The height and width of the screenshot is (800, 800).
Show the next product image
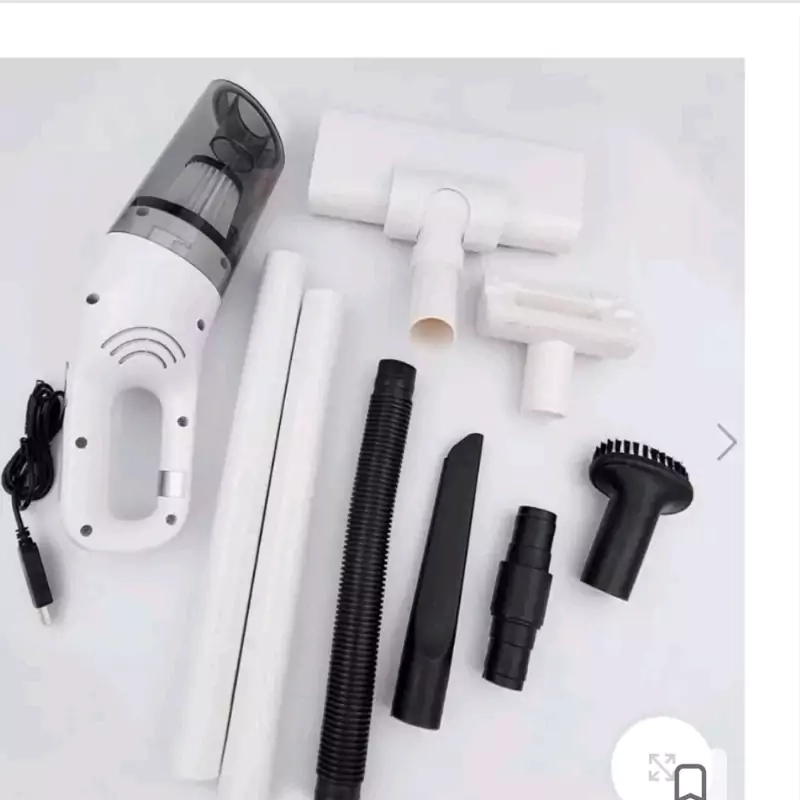pos(727,442)
